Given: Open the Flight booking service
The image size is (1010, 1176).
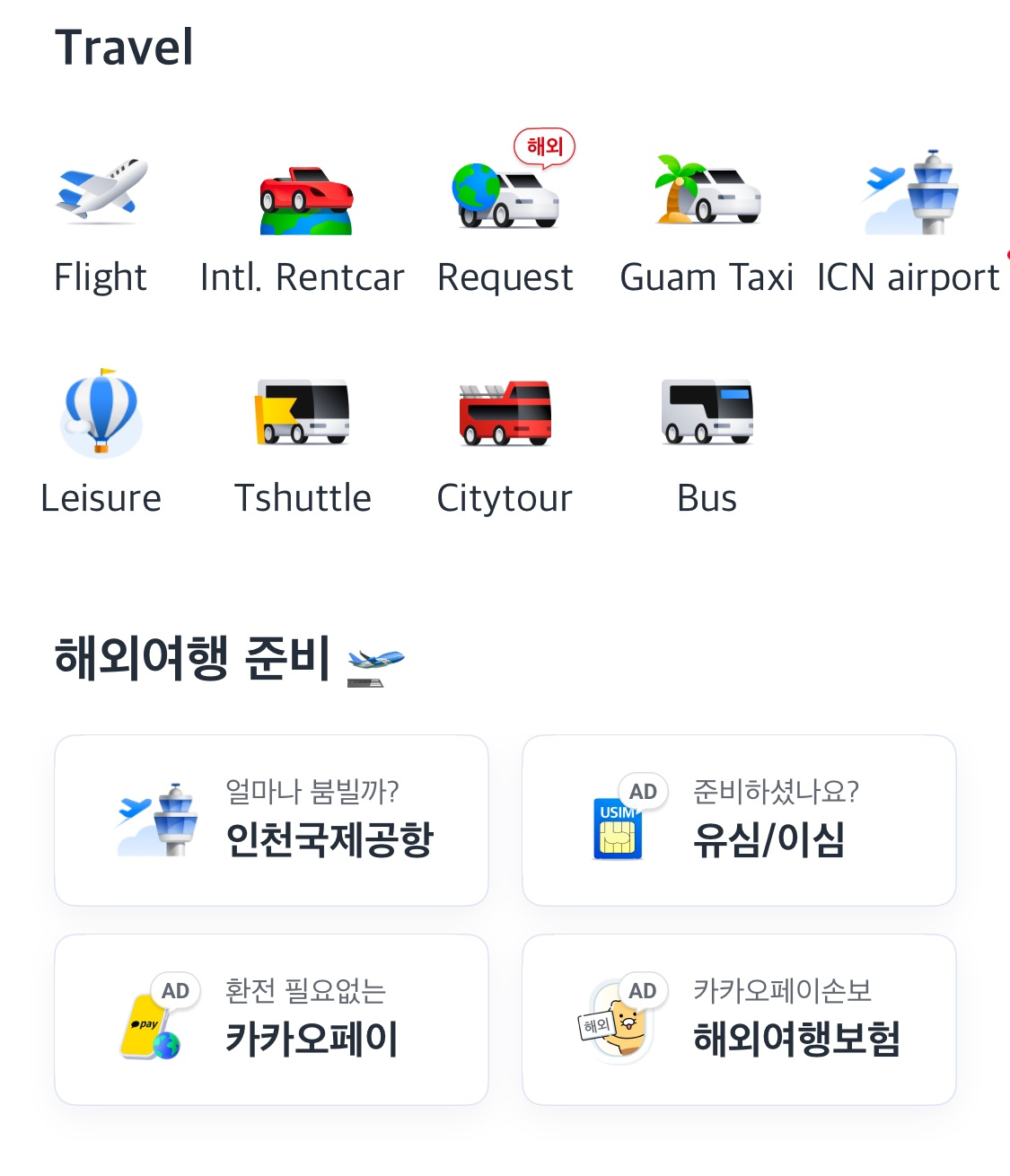Looking at the screenshot, I should pos(101,191).
